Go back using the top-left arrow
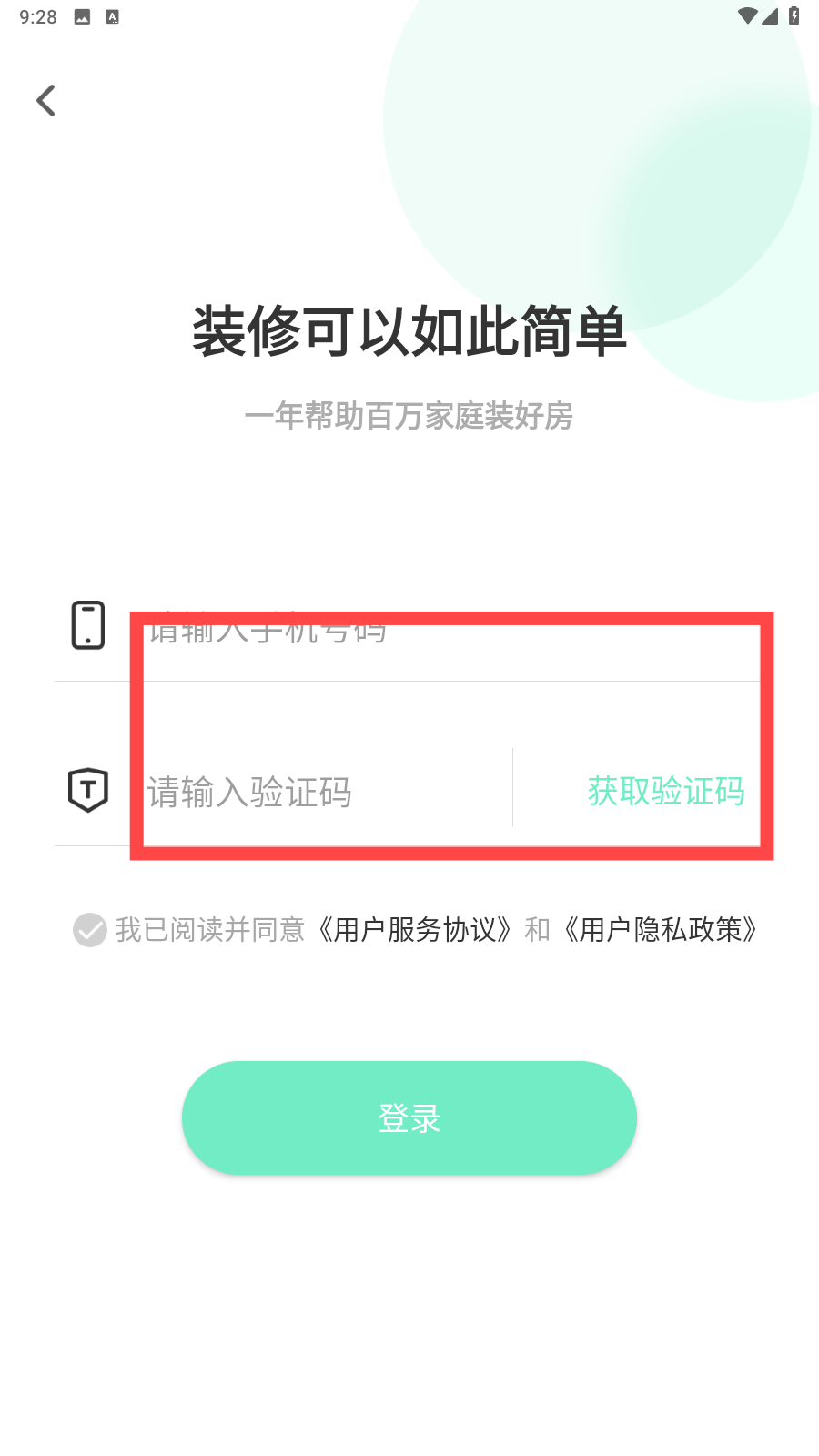Screen dimensions: 819x1456 click(x=45, y=100)
